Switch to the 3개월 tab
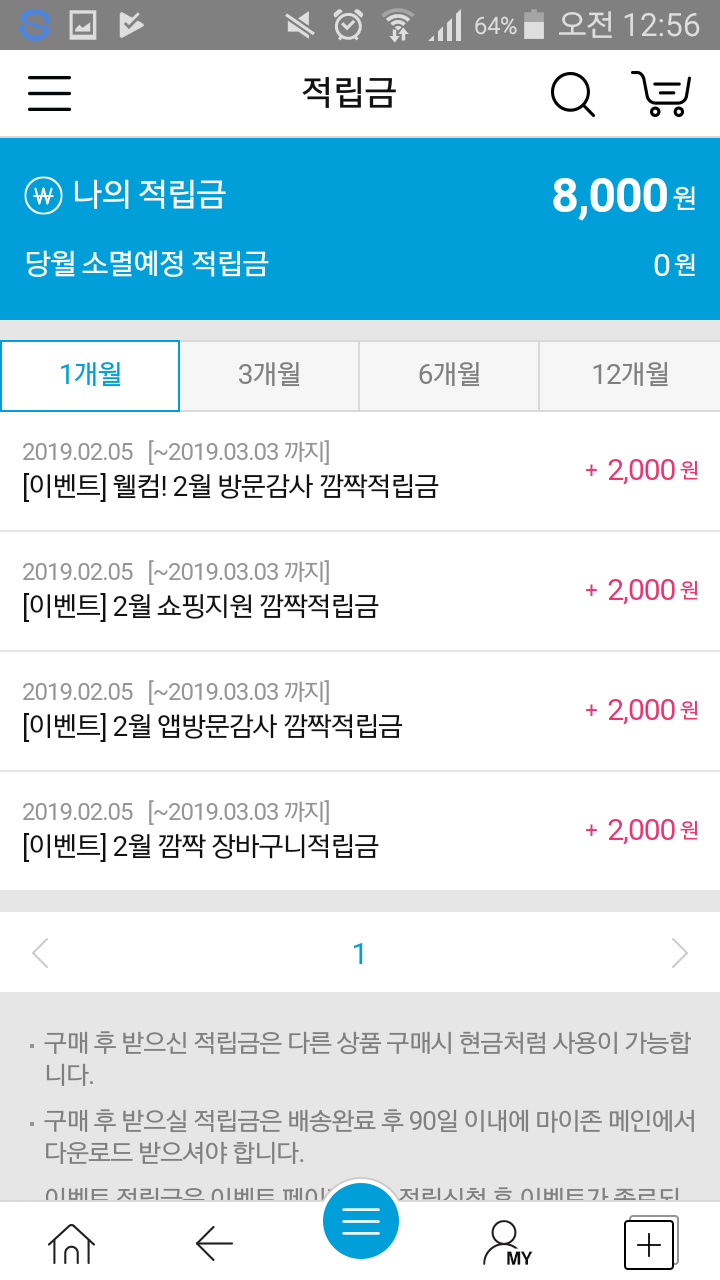 point(269,376)
